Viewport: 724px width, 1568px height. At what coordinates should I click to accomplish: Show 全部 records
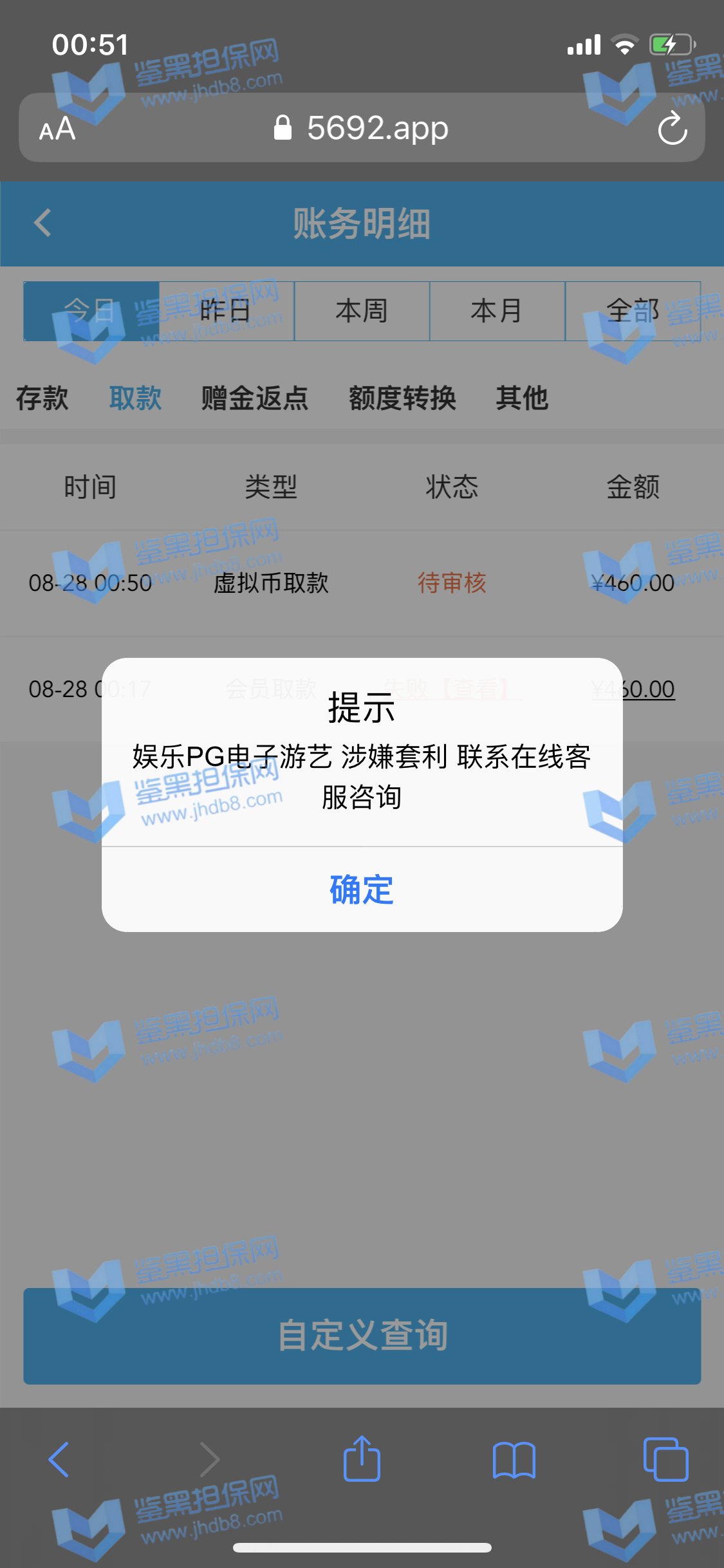[633, 311]
